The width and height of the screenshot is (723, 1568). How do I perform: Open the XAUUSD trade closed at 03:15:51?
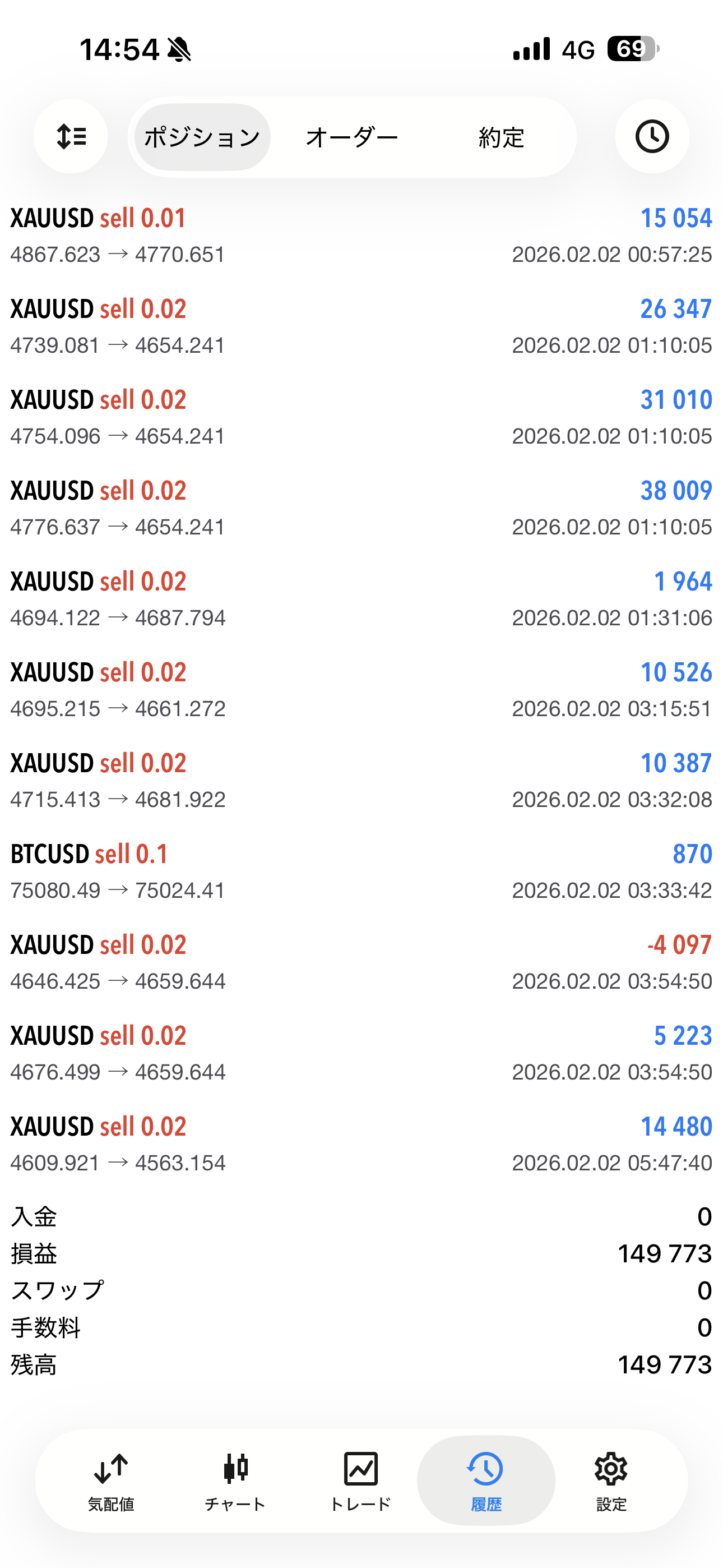[x=361, y=690]
